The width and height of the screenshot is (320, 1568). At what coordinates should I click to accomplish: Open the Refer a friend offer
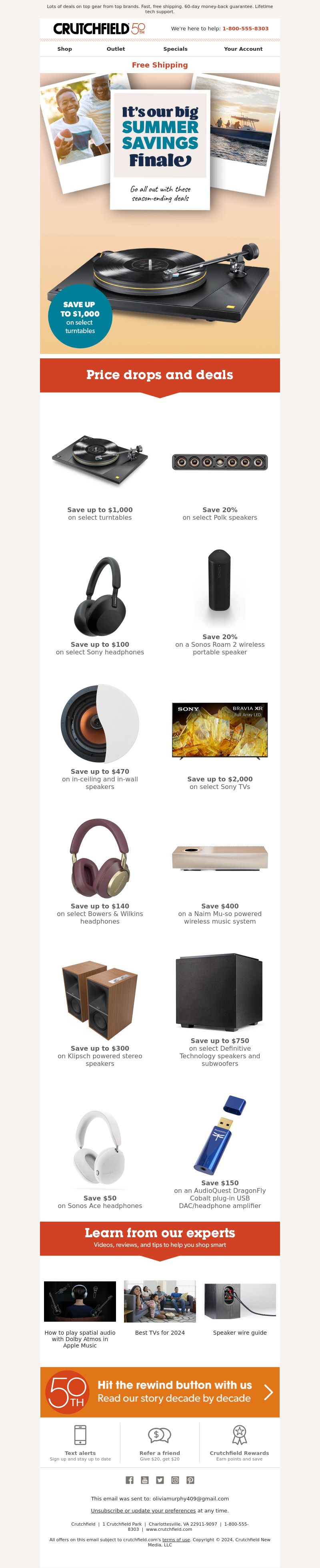pos(160,1443)
